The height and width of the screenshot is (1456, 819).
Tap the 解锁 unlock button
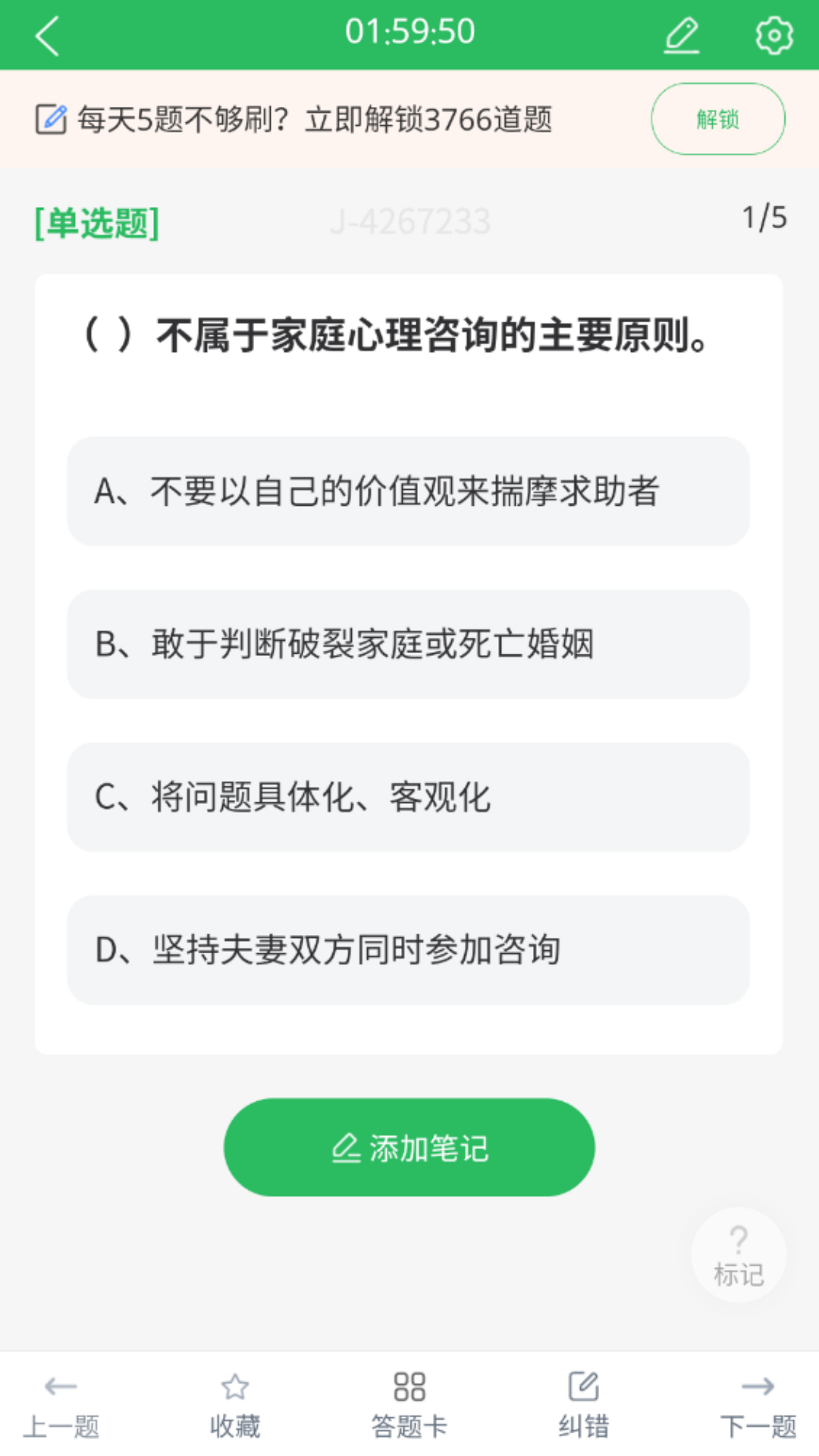[x=717, y=118]
